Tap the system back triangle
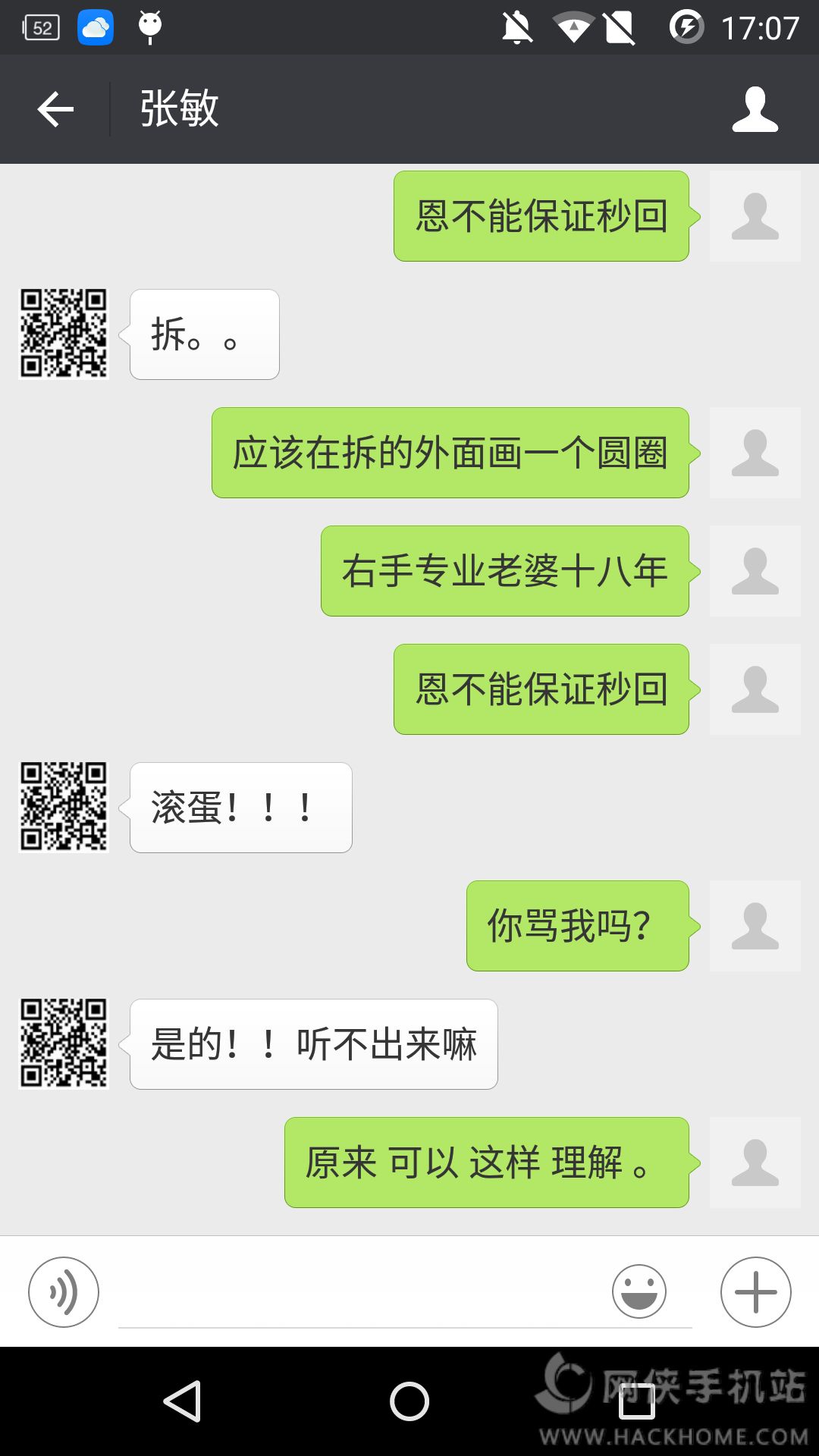 (183, 1401)
